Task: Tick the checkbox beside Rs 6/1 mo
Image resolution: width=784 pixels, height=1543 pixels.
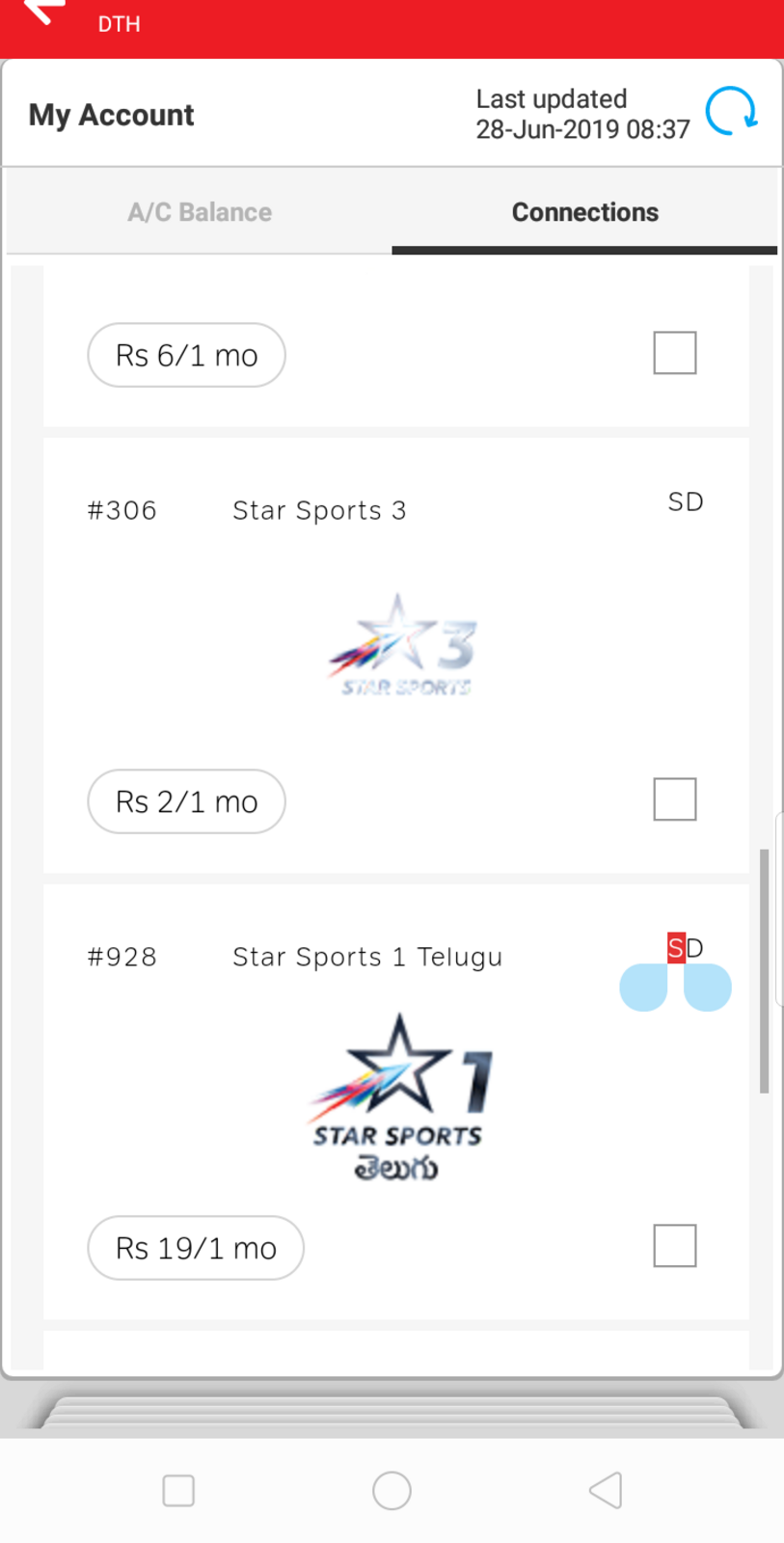Action: pos(675,353)
